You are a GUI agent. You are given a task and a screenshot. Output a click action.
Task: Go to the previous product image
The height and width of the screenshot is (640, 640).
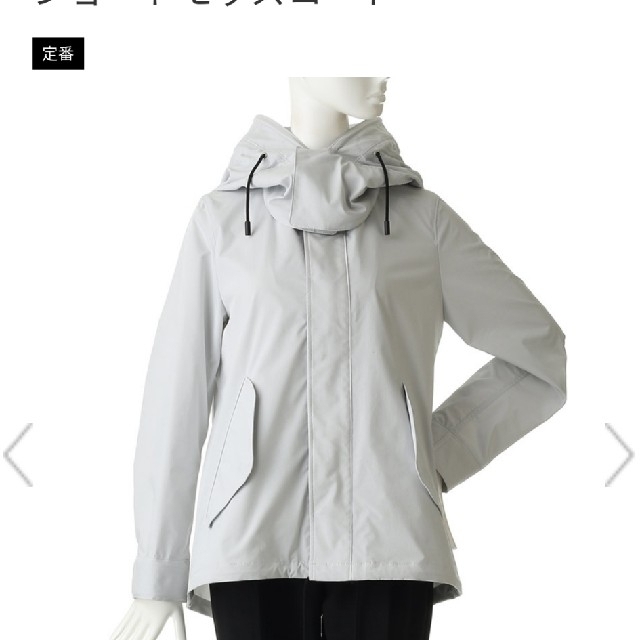click(x=18, y=454)
